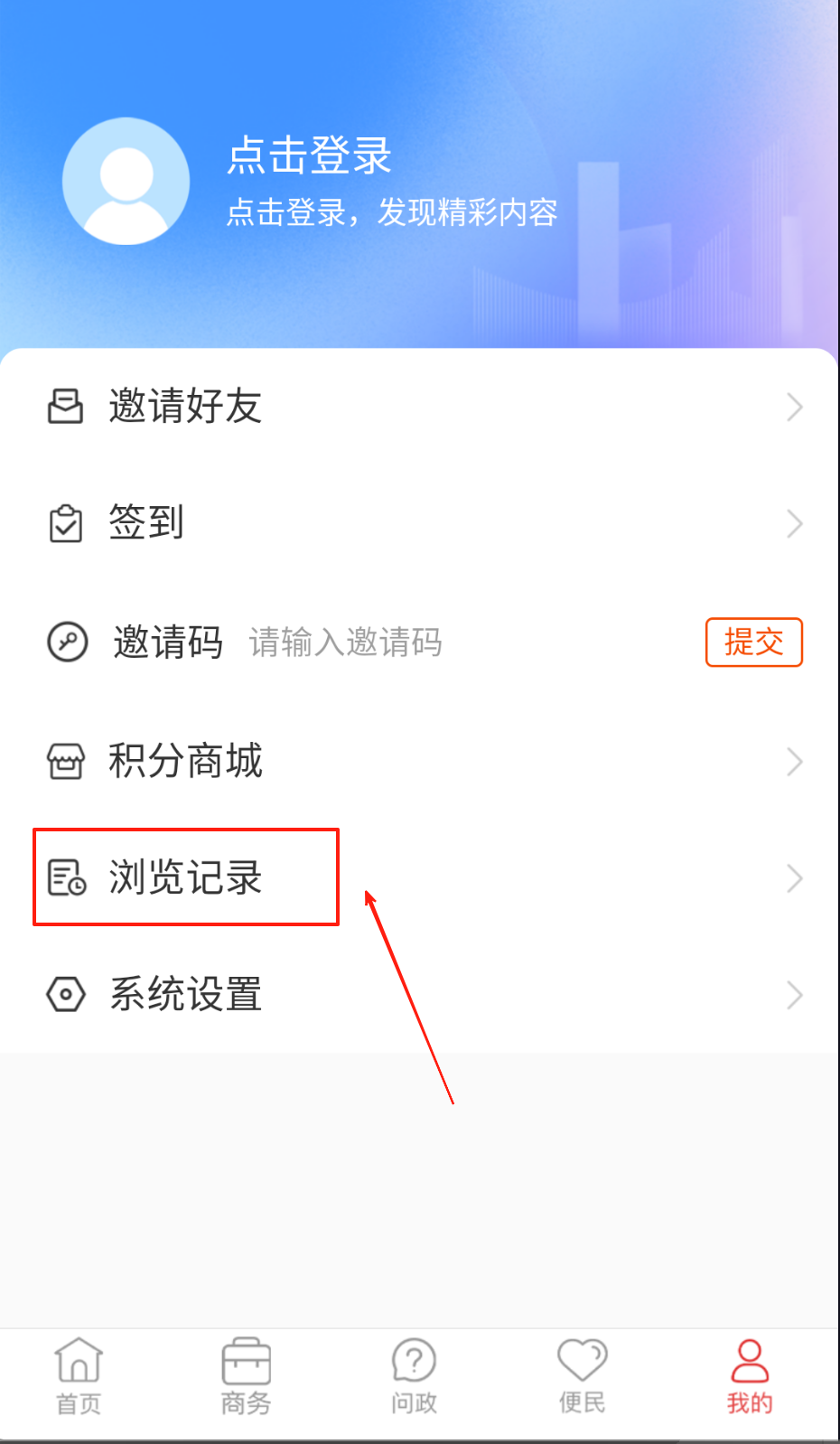The height and width of the screenshot is (1444, 840).
Task: Switch to the 问政 tab
Action: click(414, 1377)
